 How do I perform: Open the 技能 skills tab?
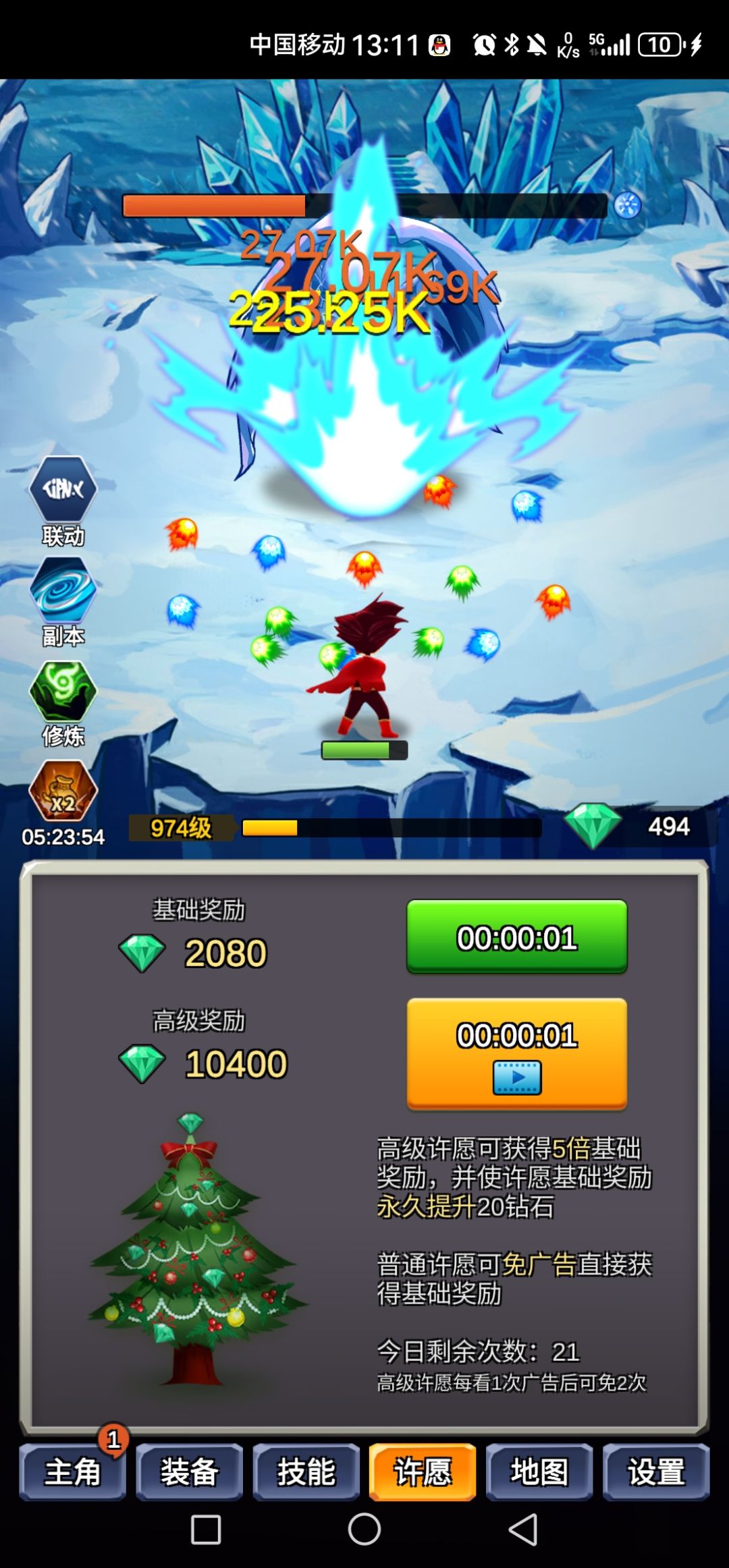(306, 1472)
